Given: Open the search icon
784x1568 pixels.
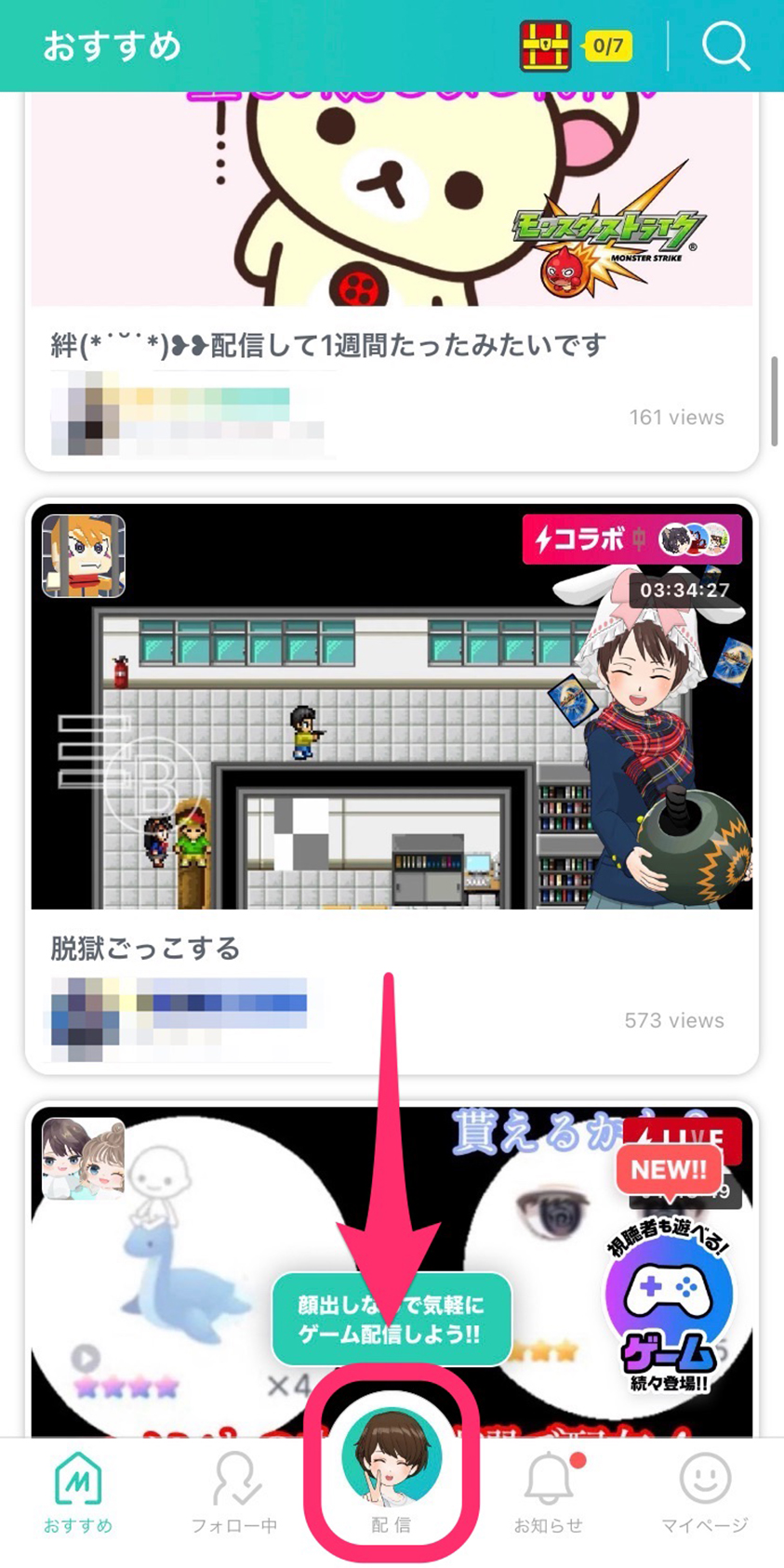Looking at the screenshot, I should click(x=724, y=45).
